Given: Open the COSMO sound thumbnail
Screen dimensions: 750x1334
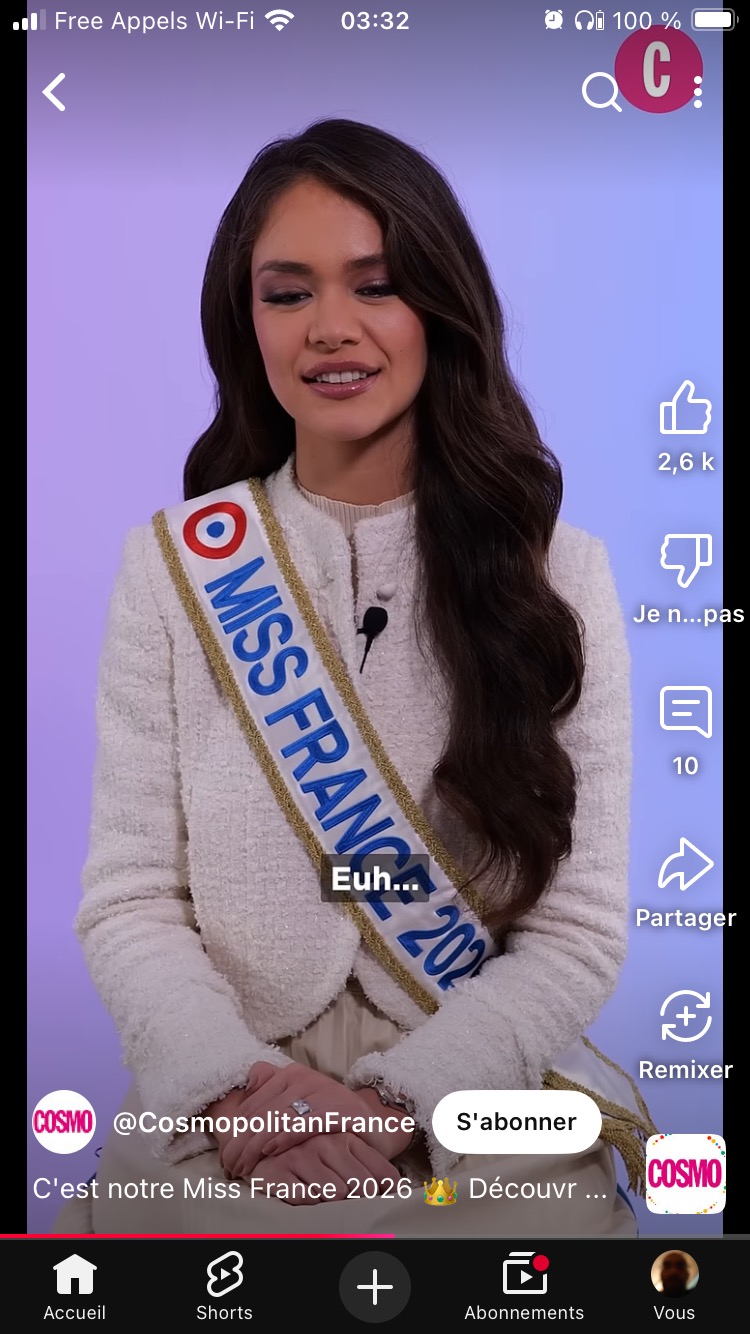Looking at the screenshot, I should [x=685, y=1173].
